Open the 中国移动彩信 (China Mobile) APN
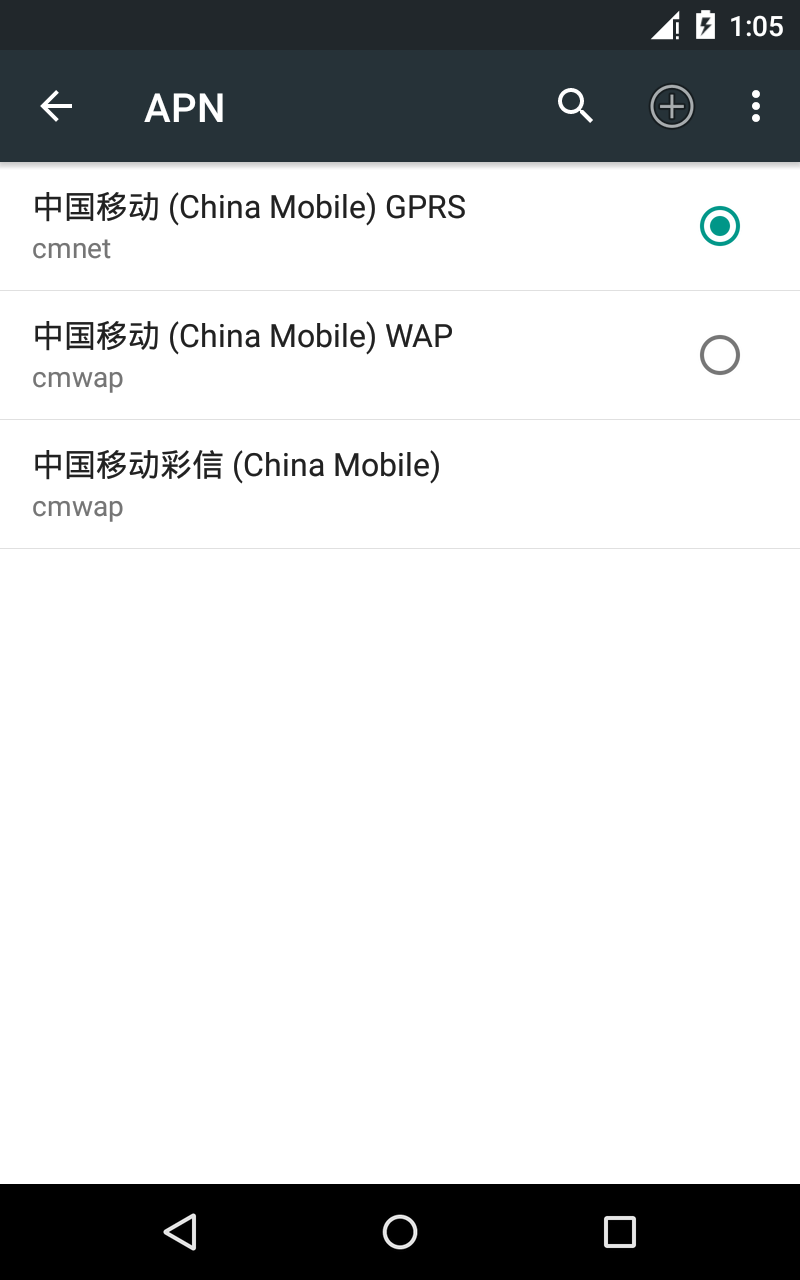The height and width of the screenshot is (1280, 800). pos(400,484)
